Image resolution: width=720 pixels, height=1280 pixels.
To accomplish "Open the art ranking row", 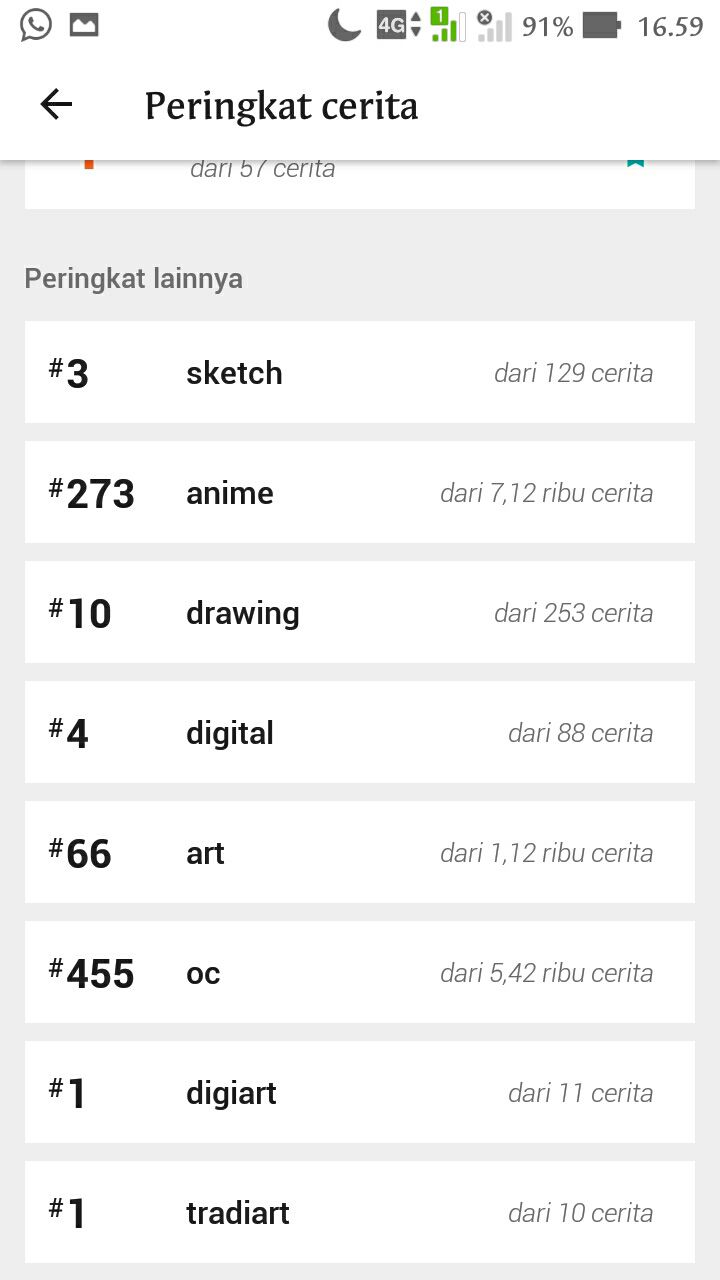I will [x=360, y=852].
